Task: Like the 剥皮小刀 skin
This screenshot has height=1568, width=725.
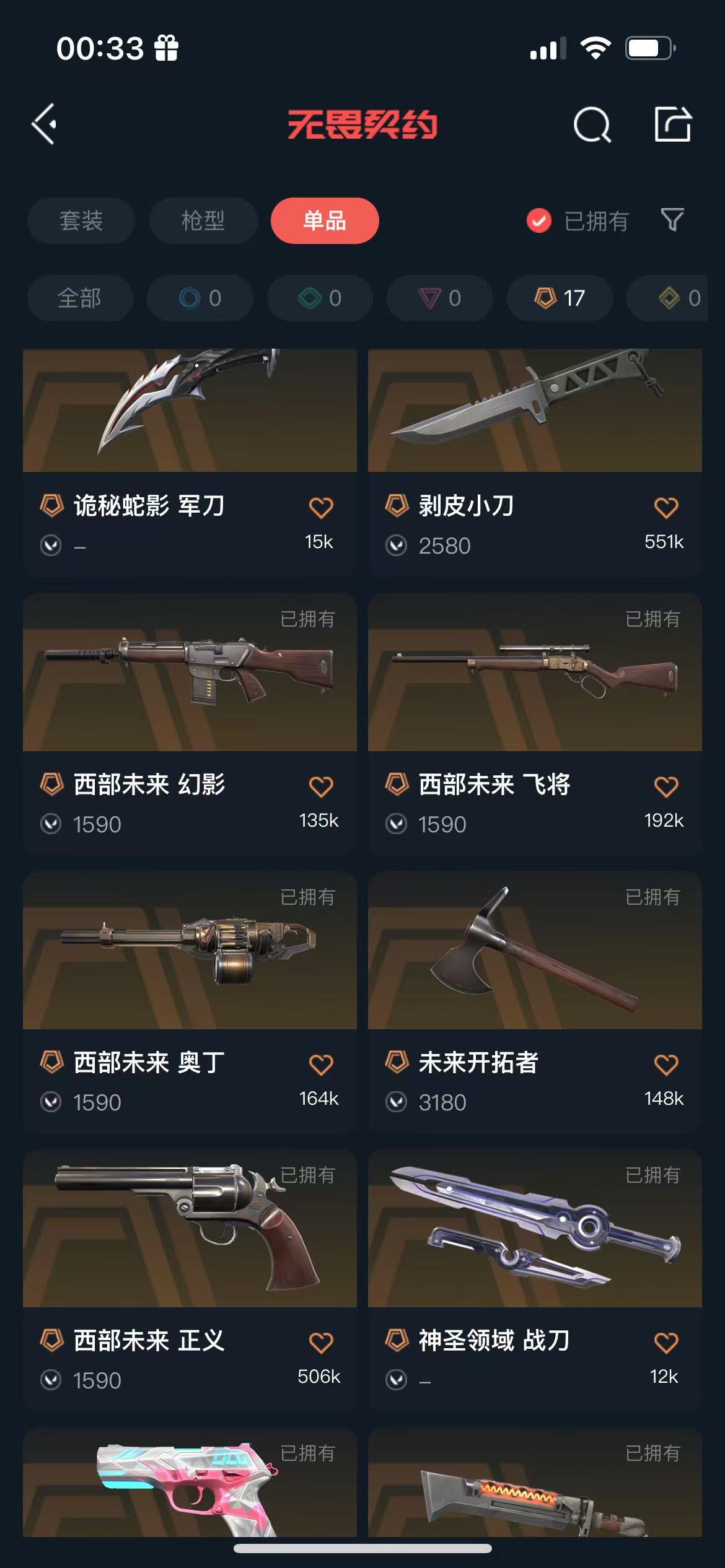Action: (x=666, y=508)
